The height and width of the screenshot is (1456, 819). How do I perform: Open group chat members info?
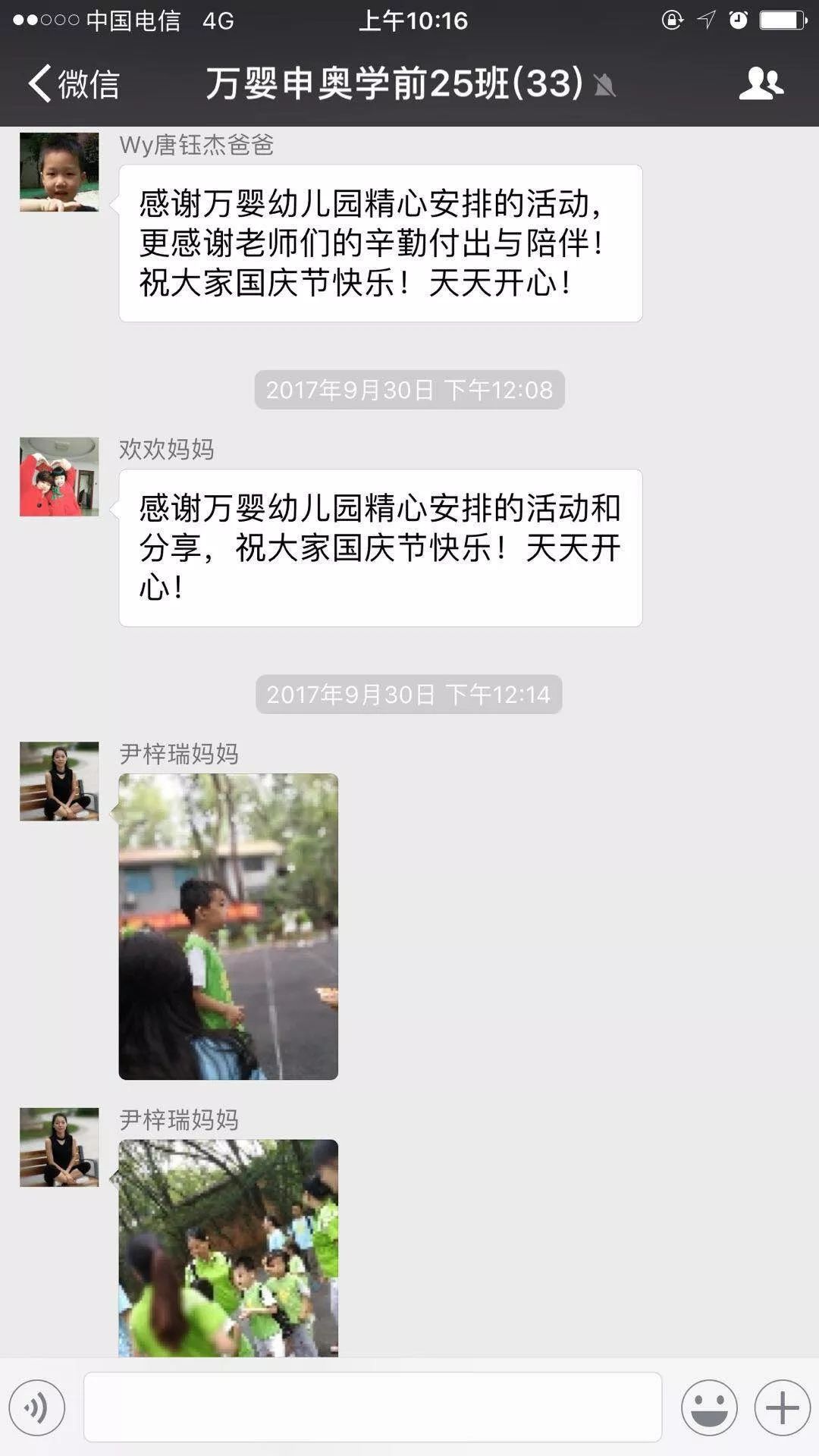[761, 83]
